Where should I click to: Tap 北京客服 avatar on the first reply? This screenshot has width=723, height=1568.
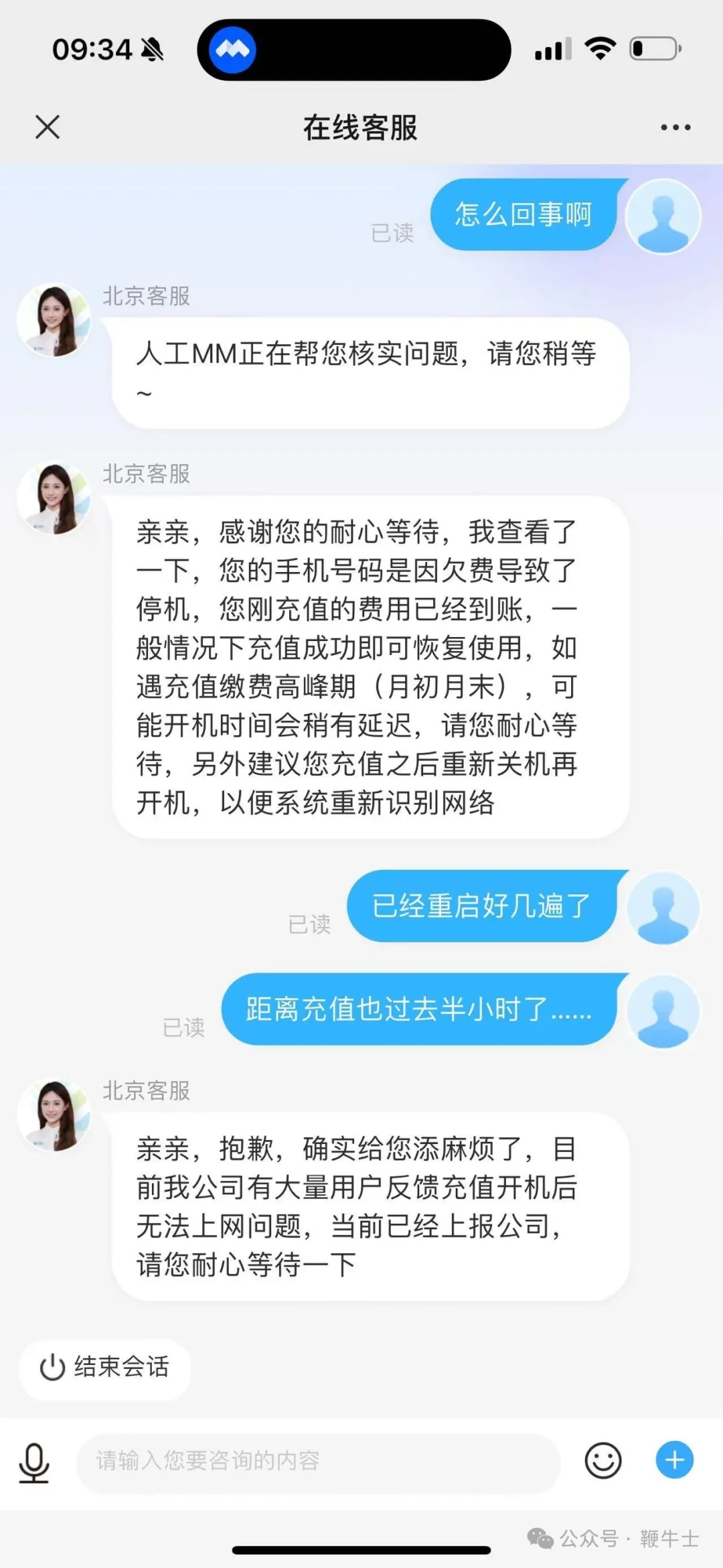[56, 320]
